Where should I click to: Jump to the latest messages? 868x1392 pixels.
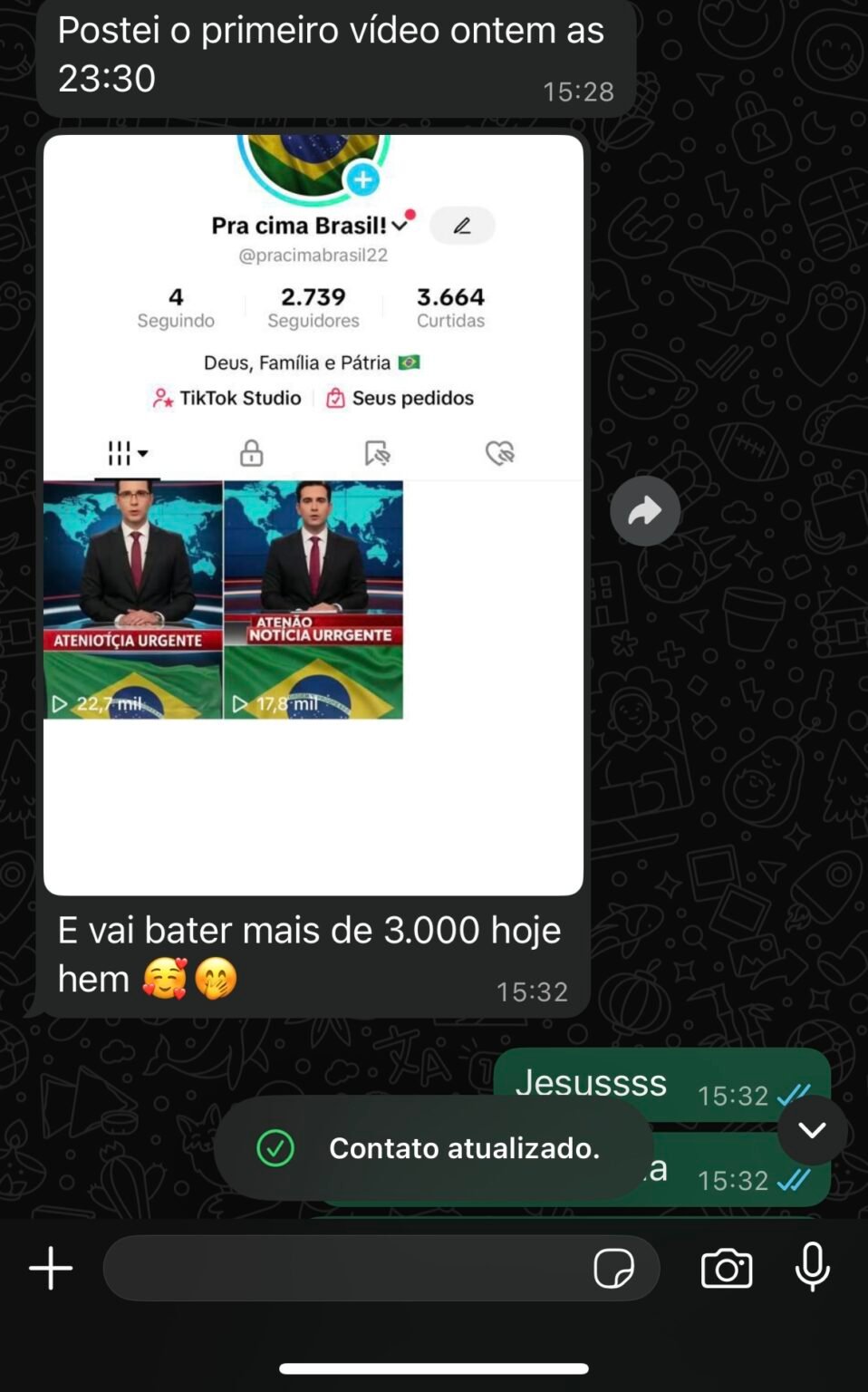812,1130
